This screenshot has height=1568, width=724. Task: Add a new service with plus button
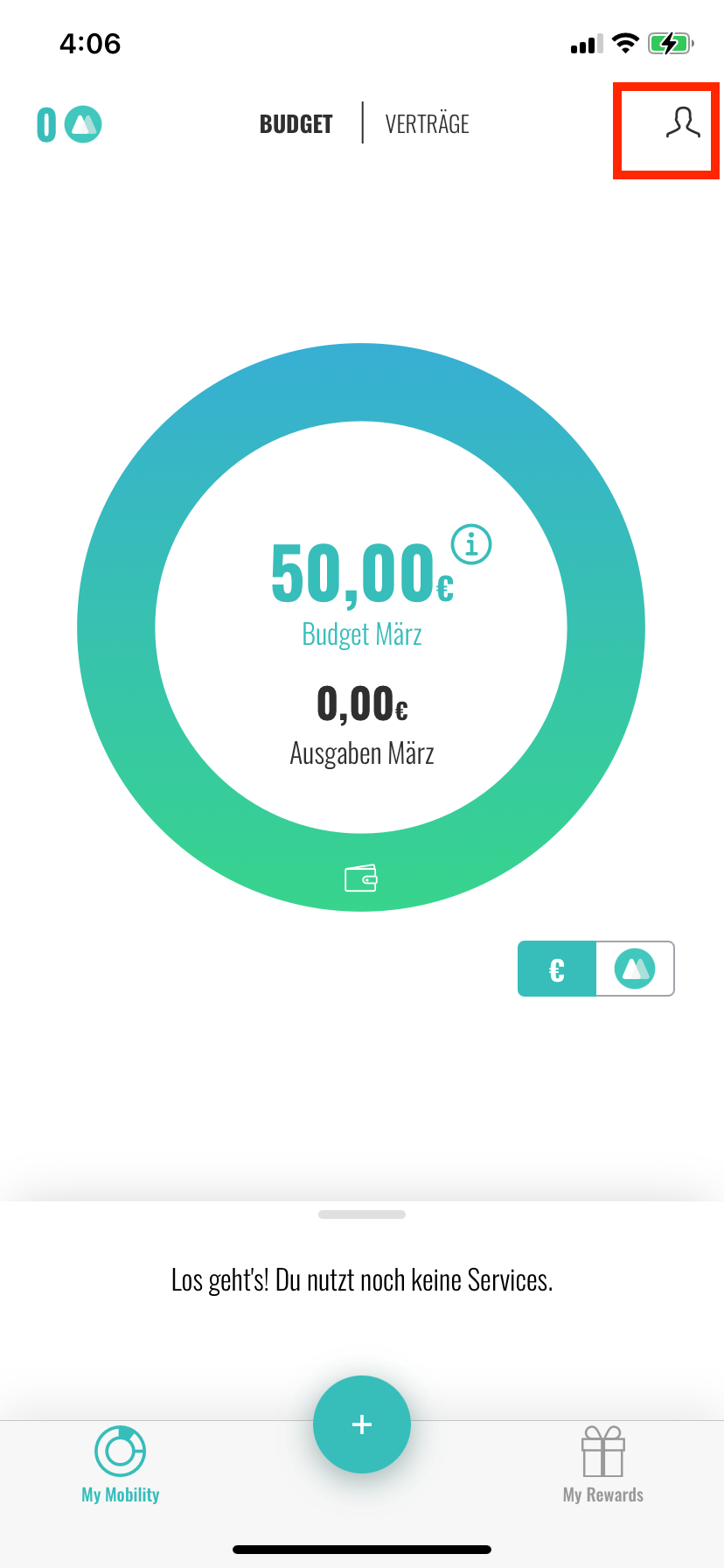pyautogui.click(x=362, y=1424)
